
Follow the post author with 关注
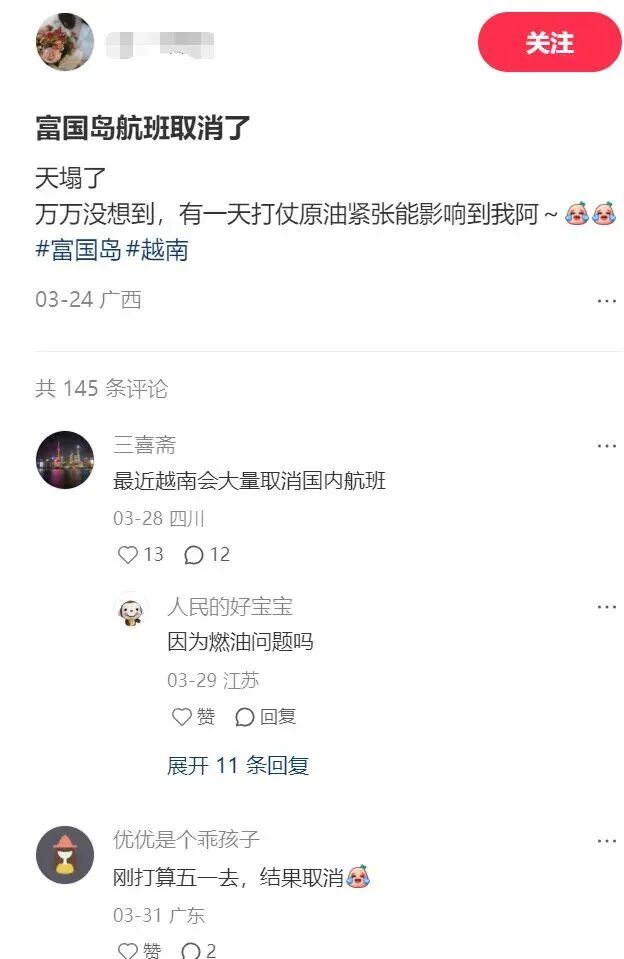[x=549, y=43]
